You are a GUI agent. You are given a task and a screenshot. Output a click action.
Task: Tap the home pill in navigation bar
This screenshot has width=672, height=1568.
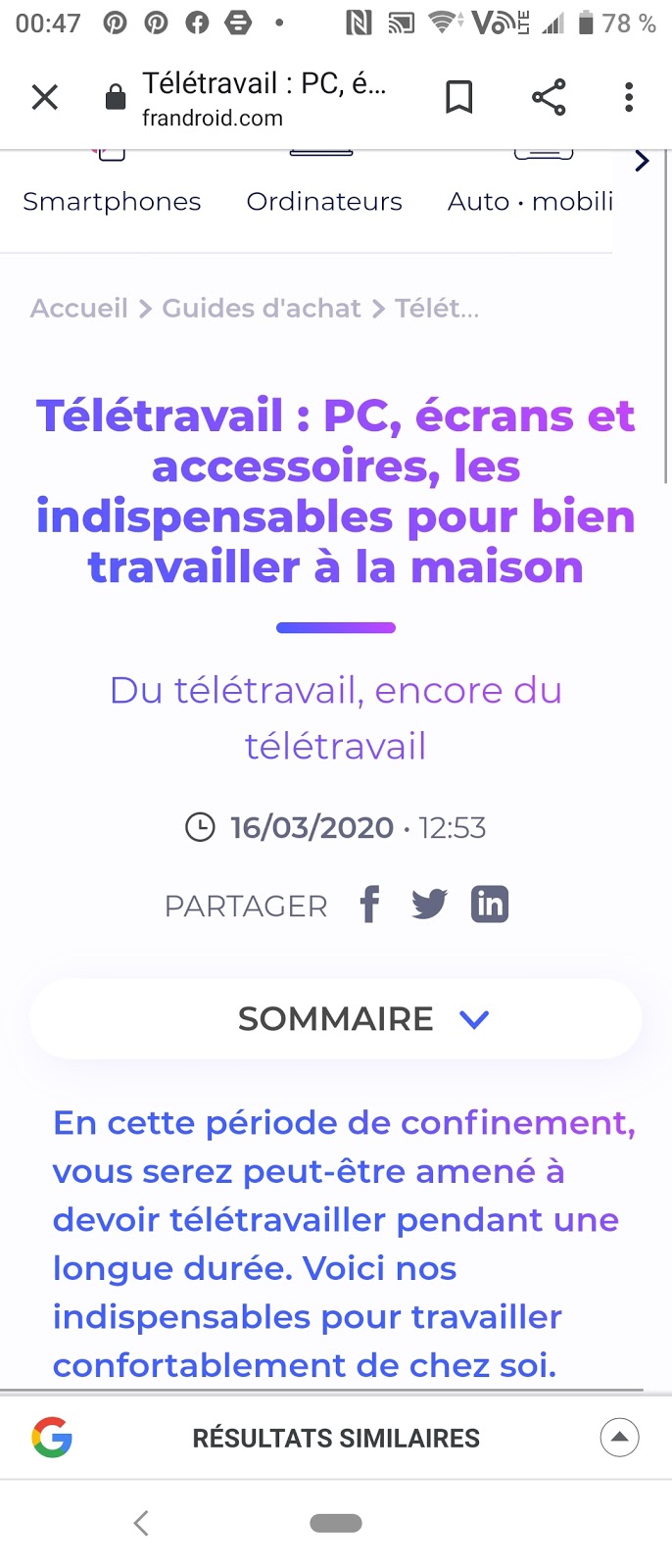point(336,1523)
